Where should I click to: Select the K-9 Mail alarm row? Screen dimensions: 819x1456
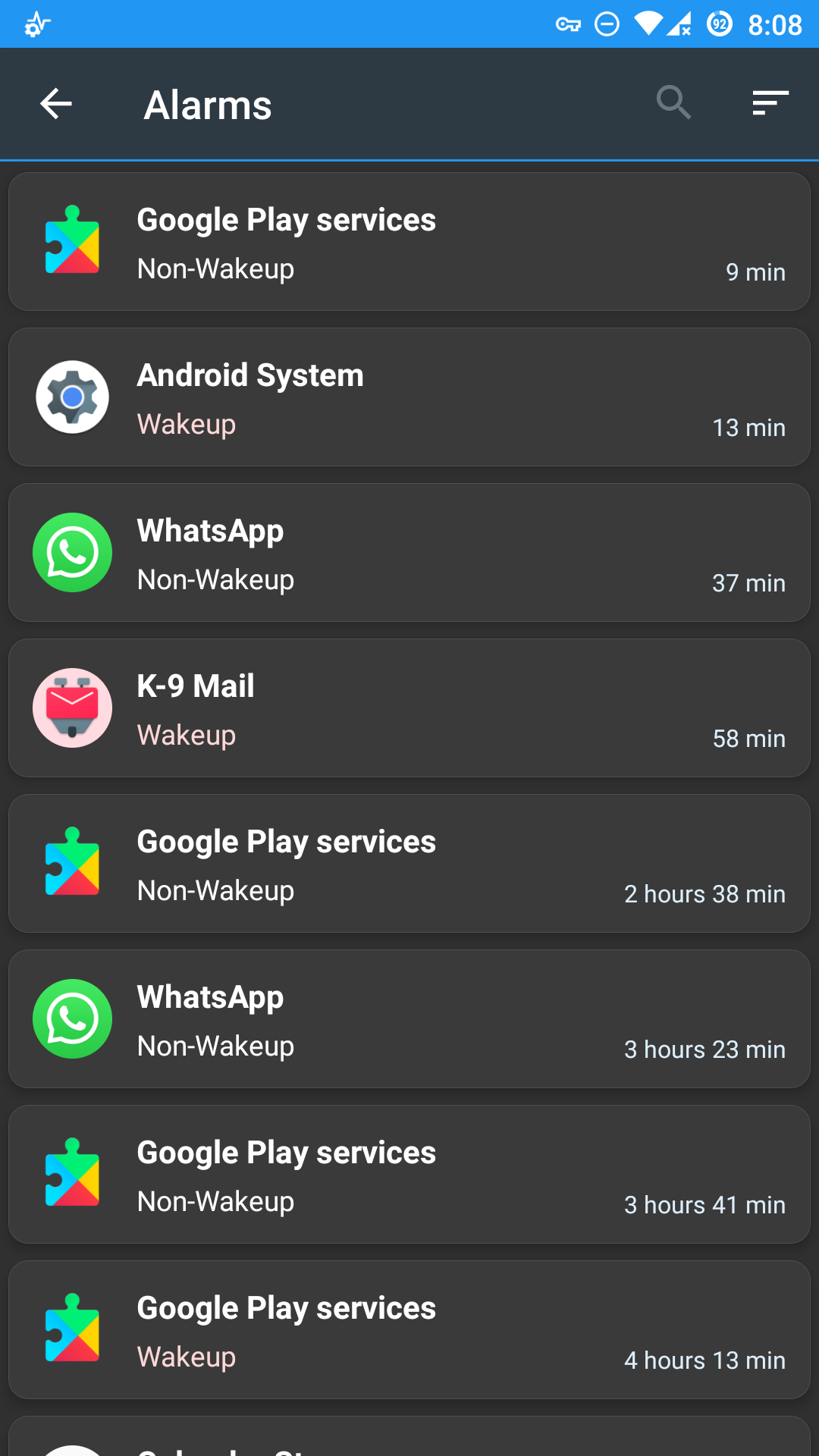409,708
